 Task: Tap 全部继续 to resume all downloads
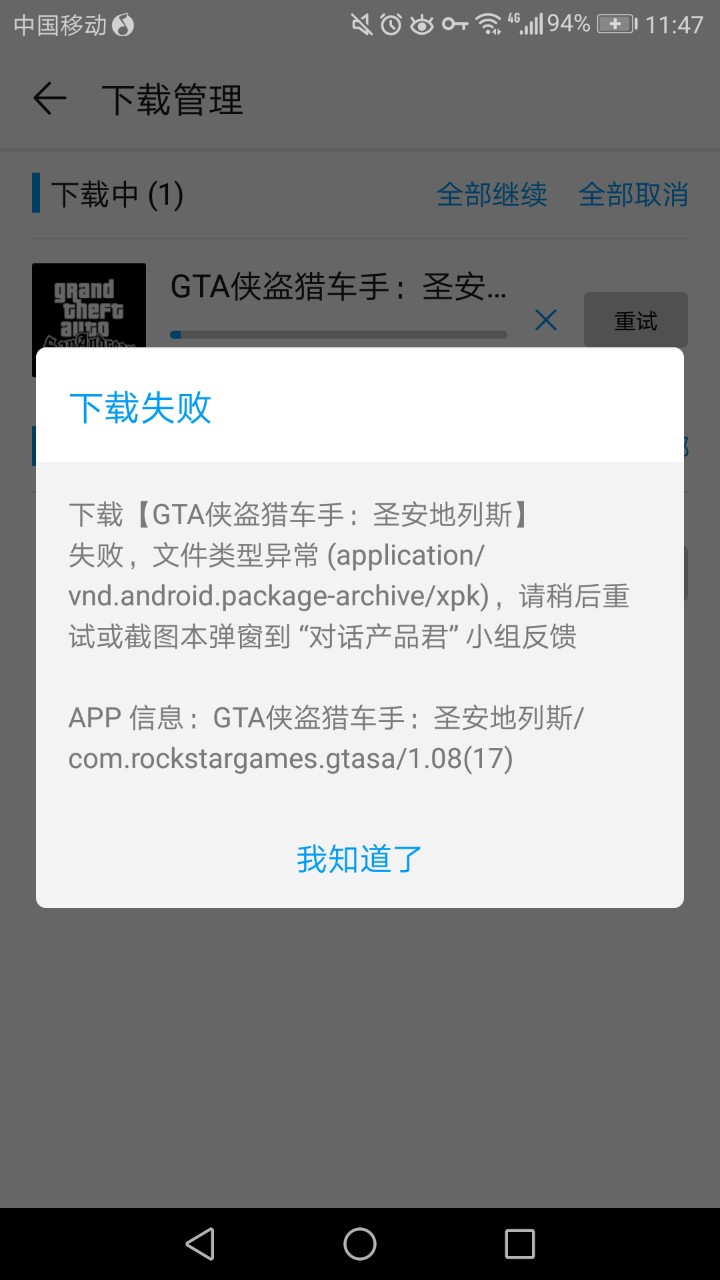(491, 194)
